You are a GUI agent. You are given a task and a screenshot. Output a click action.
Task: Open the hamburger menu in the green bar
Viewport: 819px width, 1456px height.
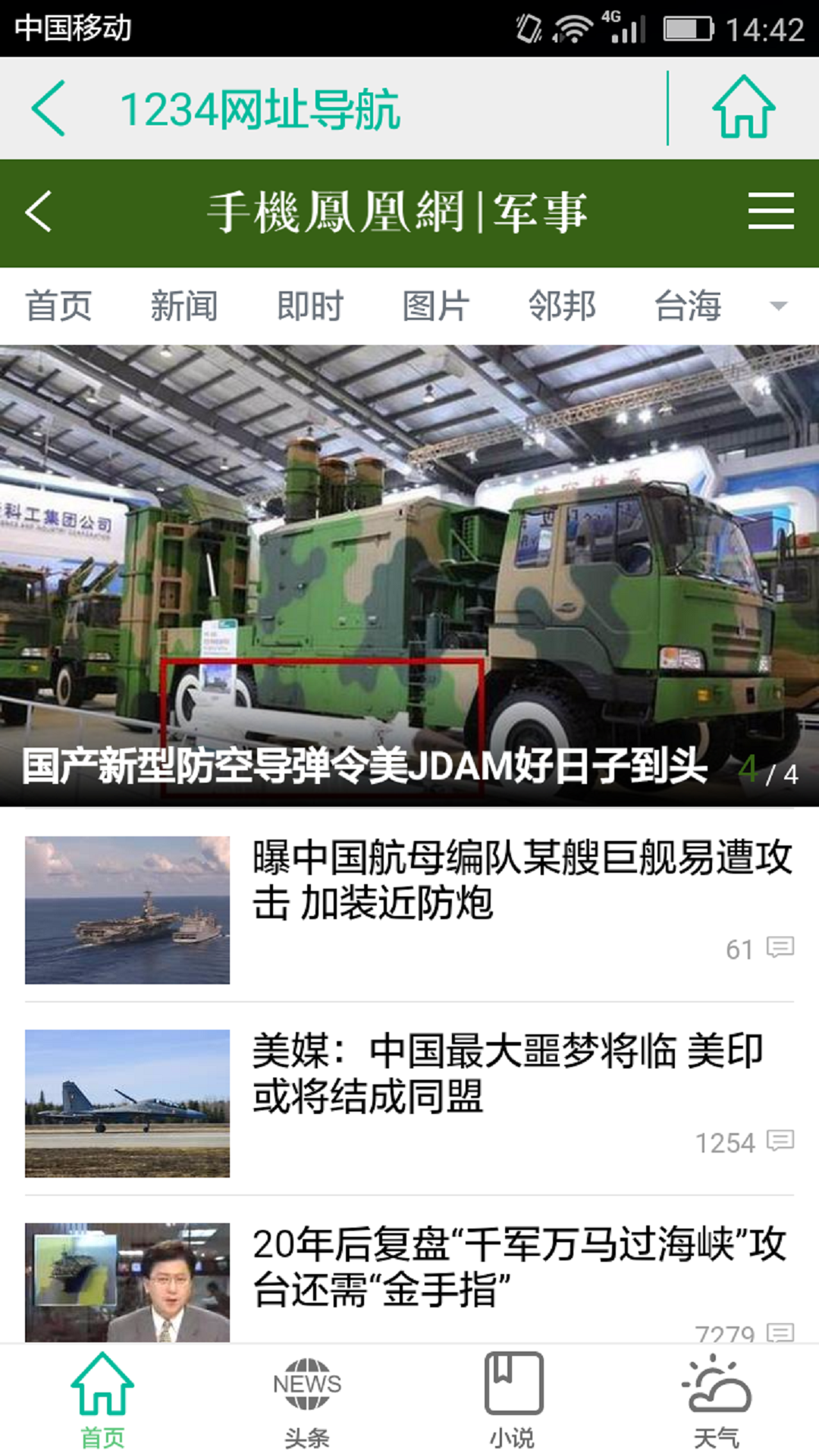(770, 211)
